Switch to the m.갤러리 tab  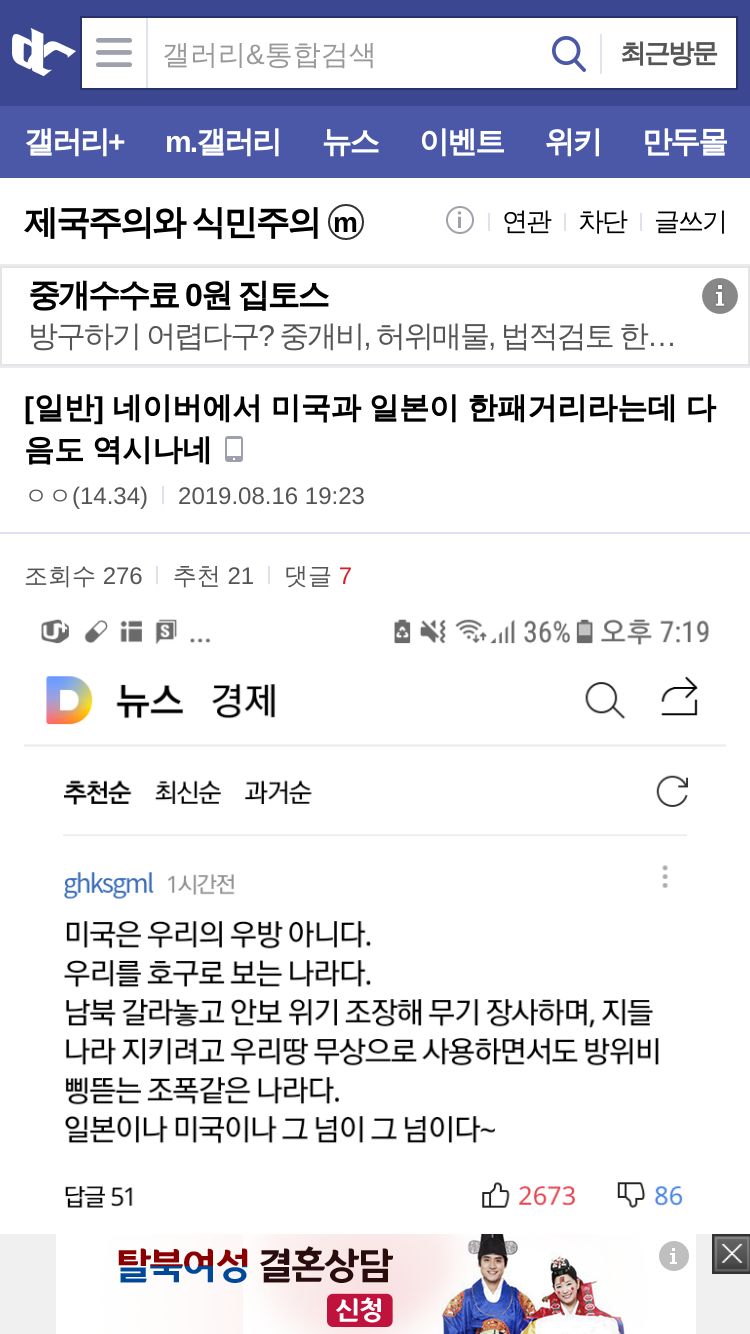(223, 142)
